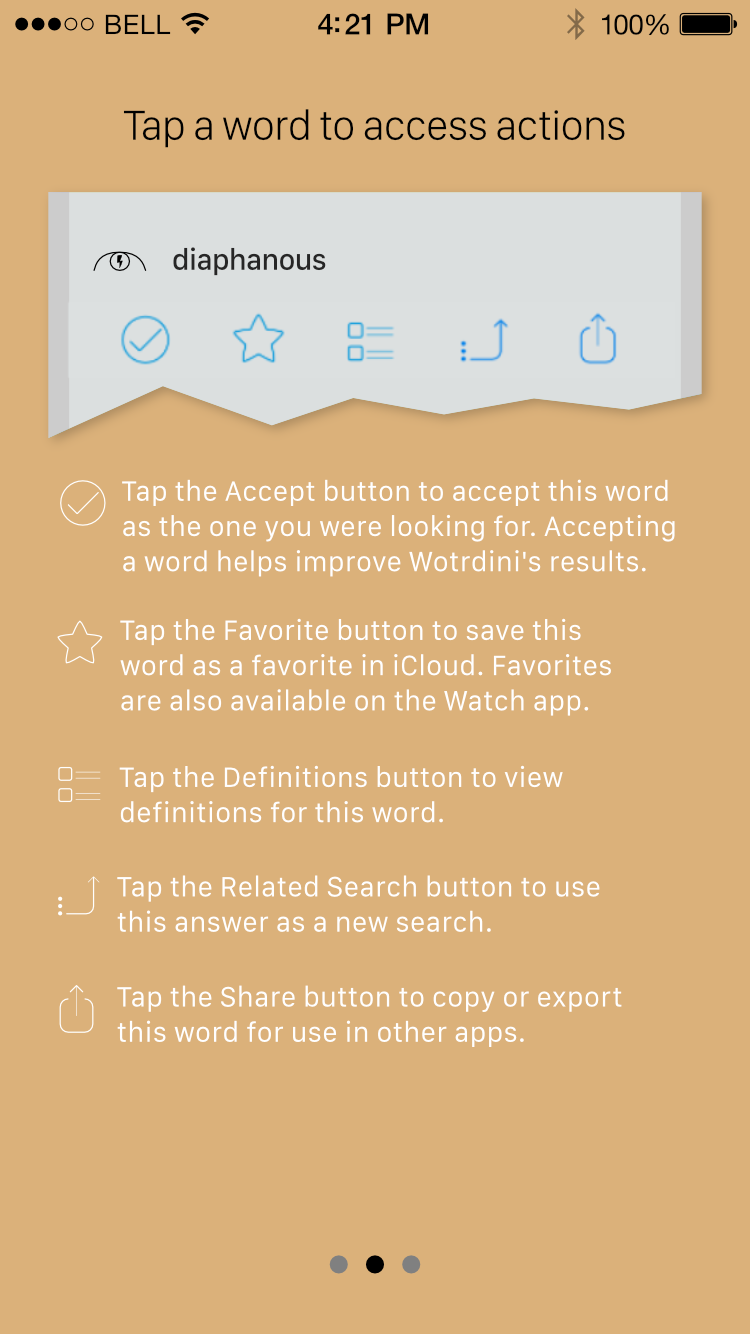The width and height of the screenshot is (750, 1334).
Task: Jump to the first page indicator dot
Action: tap(339, 1264)
